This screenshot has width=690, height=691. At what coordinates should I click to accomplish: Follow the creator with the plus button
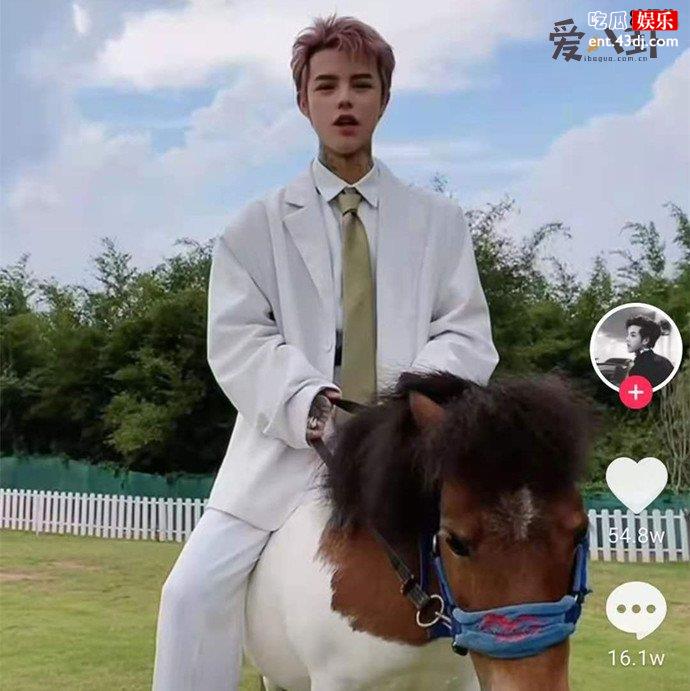click(636, 391)
